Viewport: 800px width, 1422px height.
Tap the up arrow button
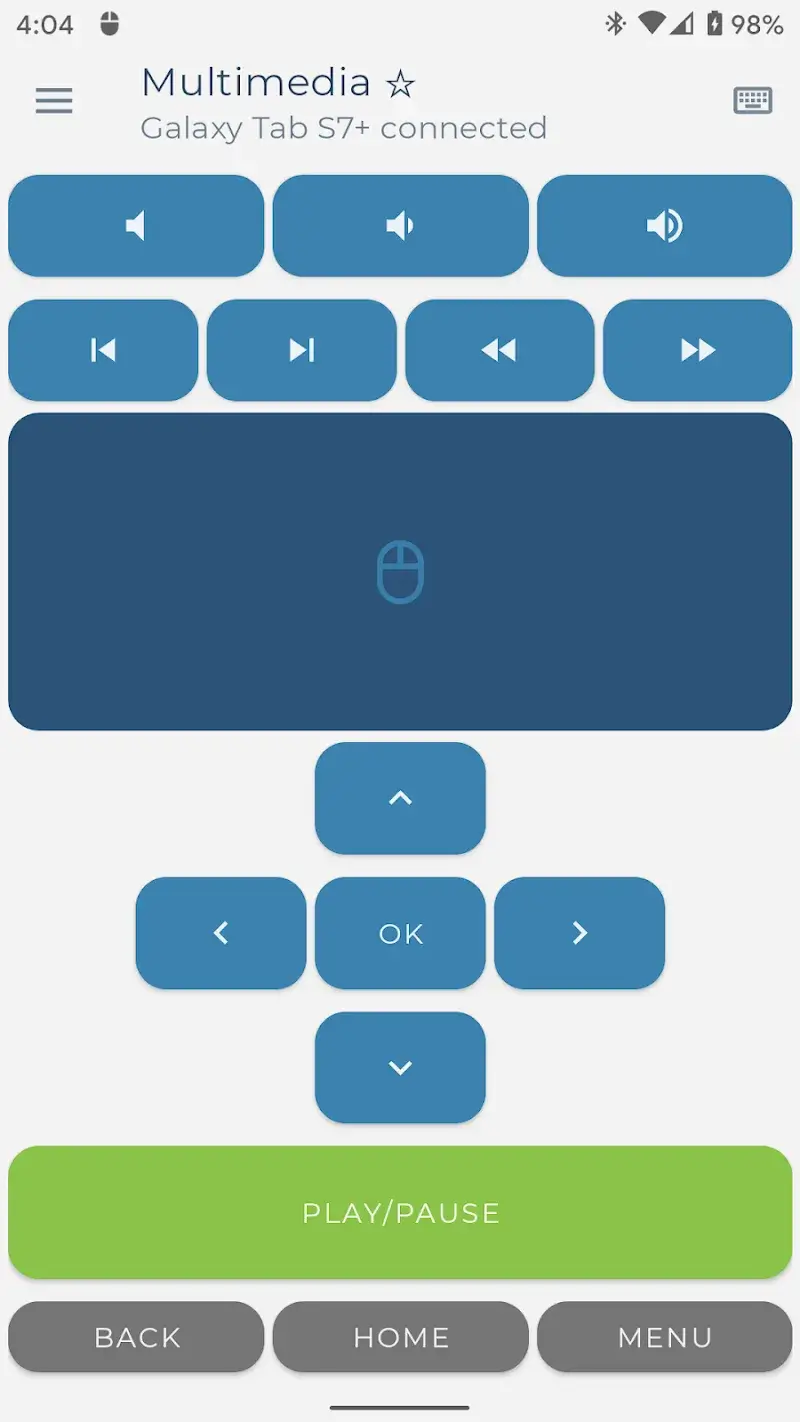pos(400,798)
